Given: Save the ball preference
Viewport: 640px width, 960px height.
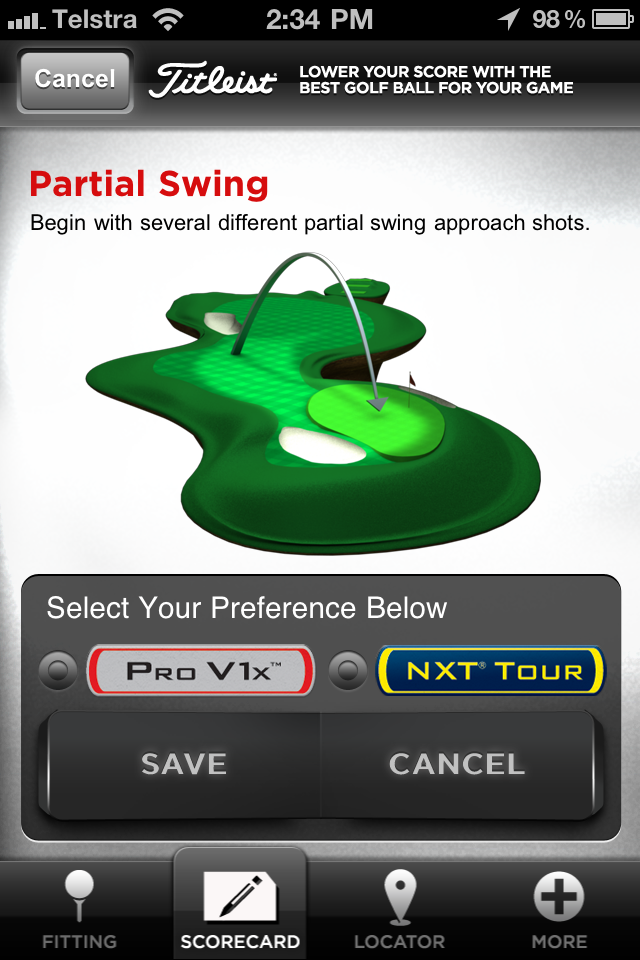Looking at the screenshot, I should (183, 764).
